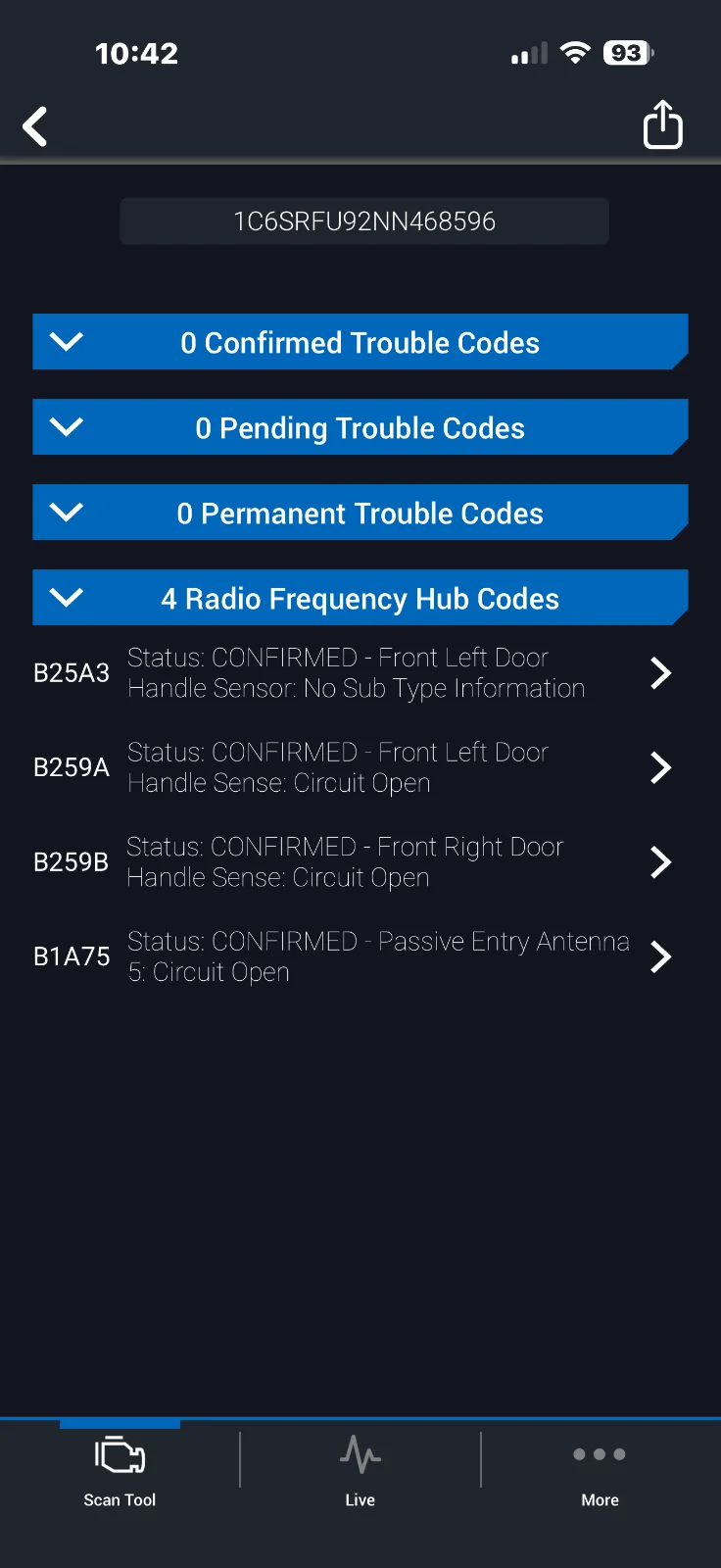The image size is (721, 1568).
Task: Expand Permanent Trouble Codes section
Action: click(360, 513)
